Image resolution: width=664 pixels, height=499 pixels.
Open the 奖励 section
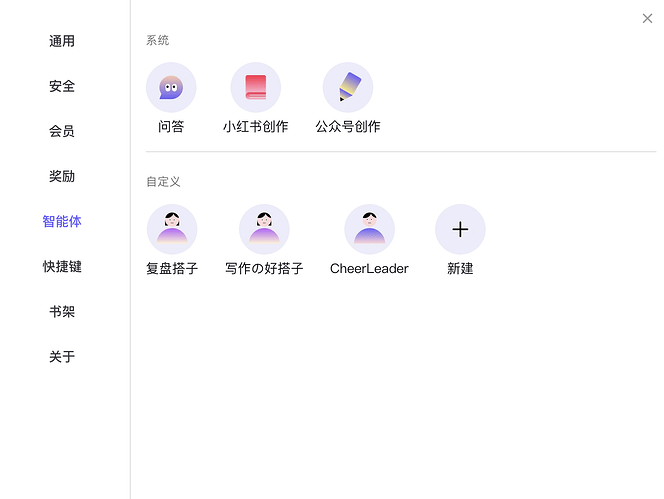[x=62, y=176]
